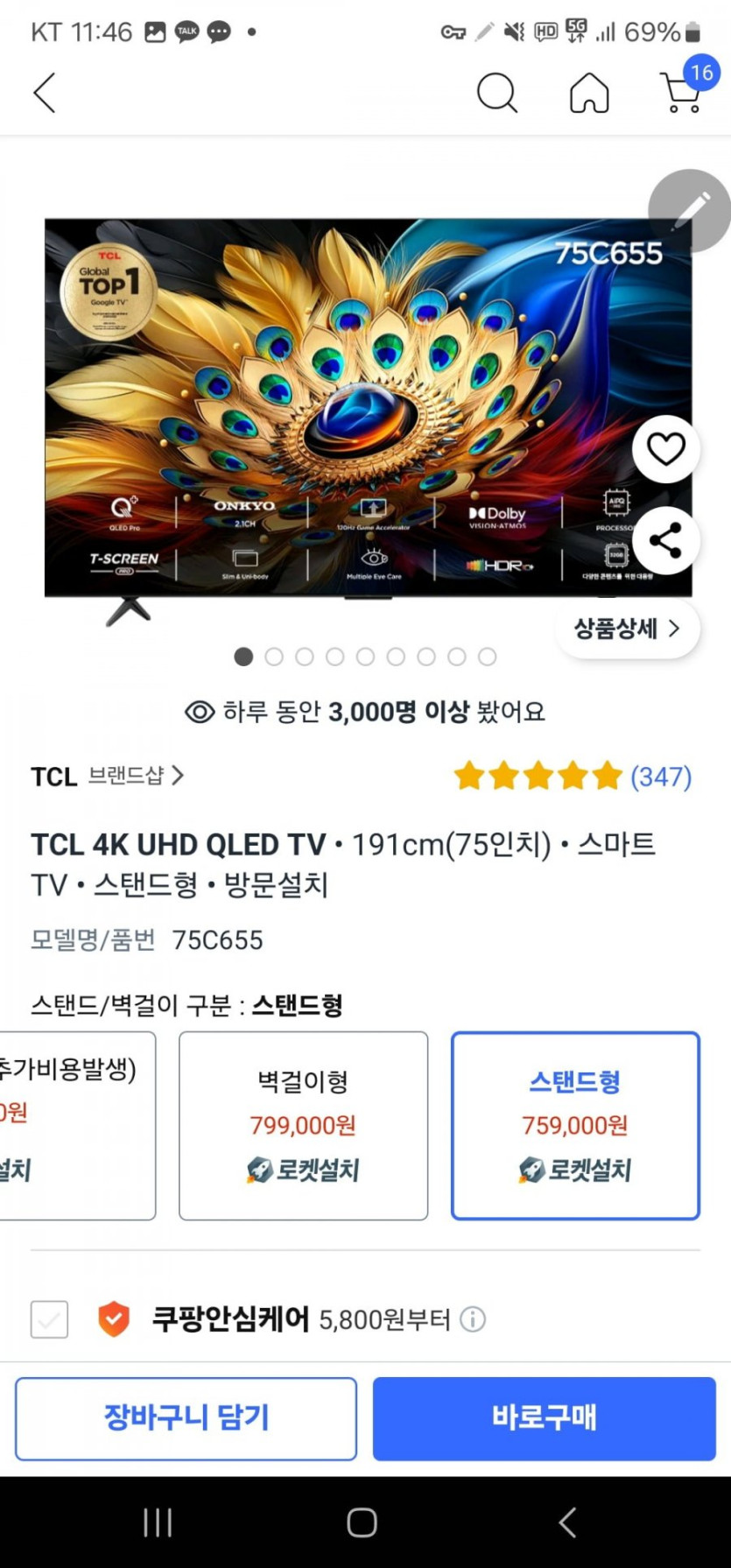The image size is (731, 1568).
Task: Tap 장바구니 담기 to add to cart
Action: [186, 1417]
